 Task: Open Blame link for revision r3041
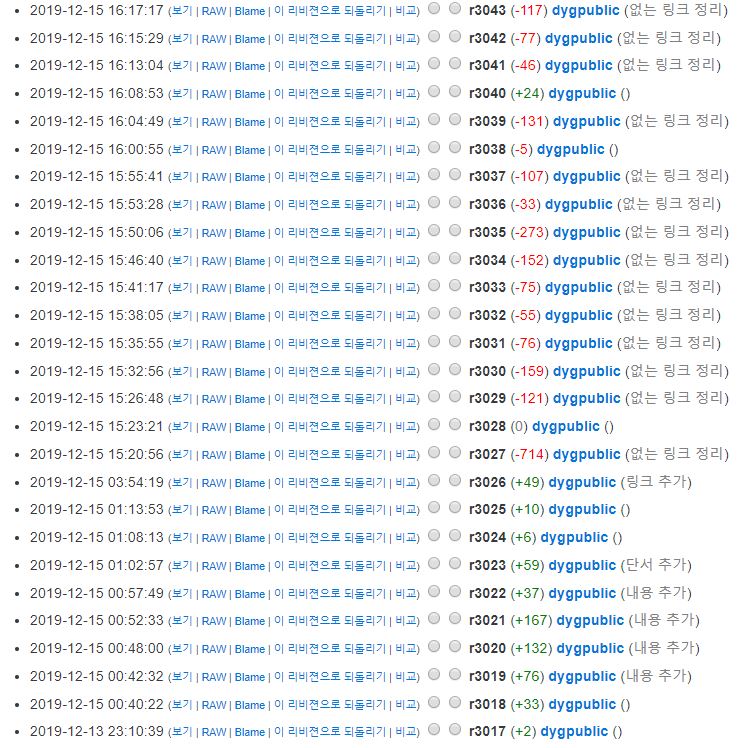pos(250,66)
